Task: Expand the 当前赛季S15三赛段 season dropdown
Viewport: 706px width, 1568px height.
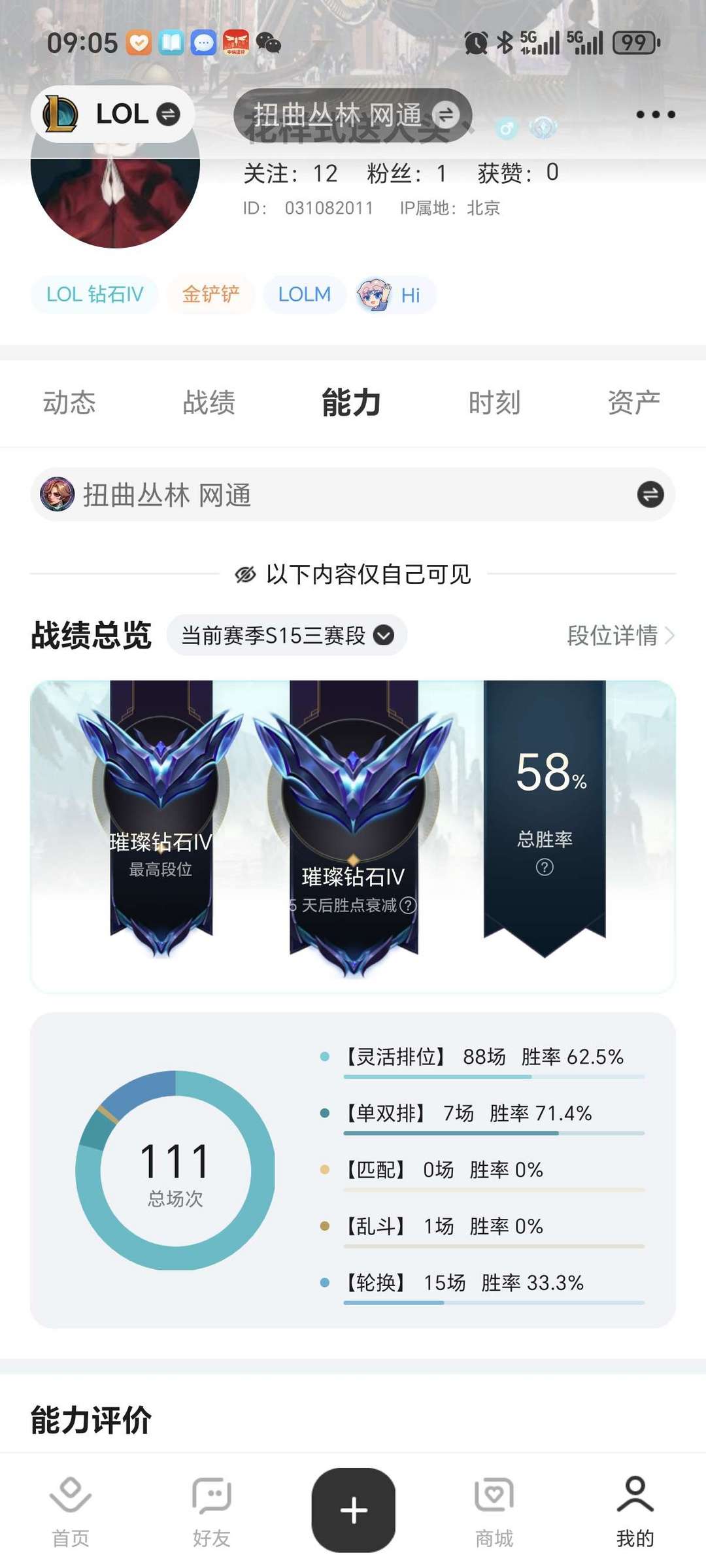Action: (287, 635)
